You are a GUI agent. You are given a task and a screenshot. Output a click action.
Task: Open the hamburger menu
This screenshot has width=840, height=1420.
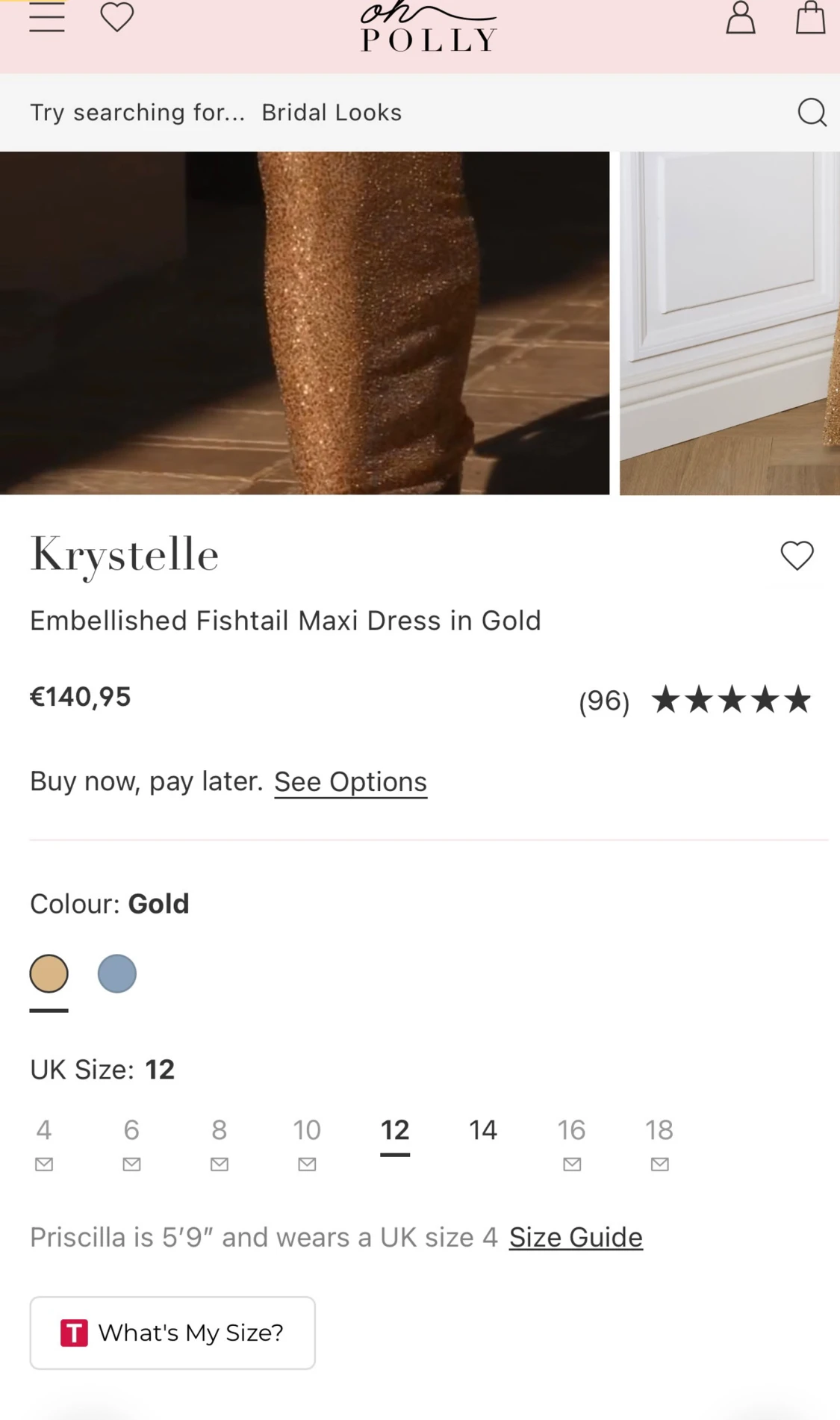[47, 16]
